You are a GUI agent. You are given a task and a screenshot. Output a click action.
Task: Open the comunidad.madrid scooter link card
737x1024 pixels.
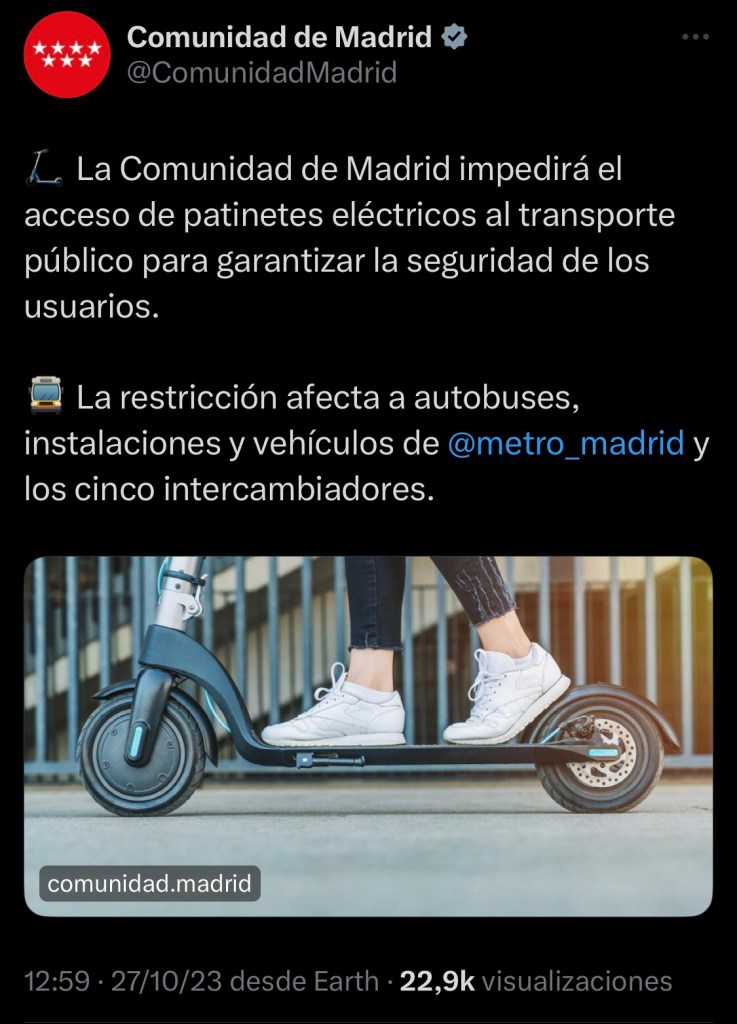pyautogui.click(x=368, y=735)
